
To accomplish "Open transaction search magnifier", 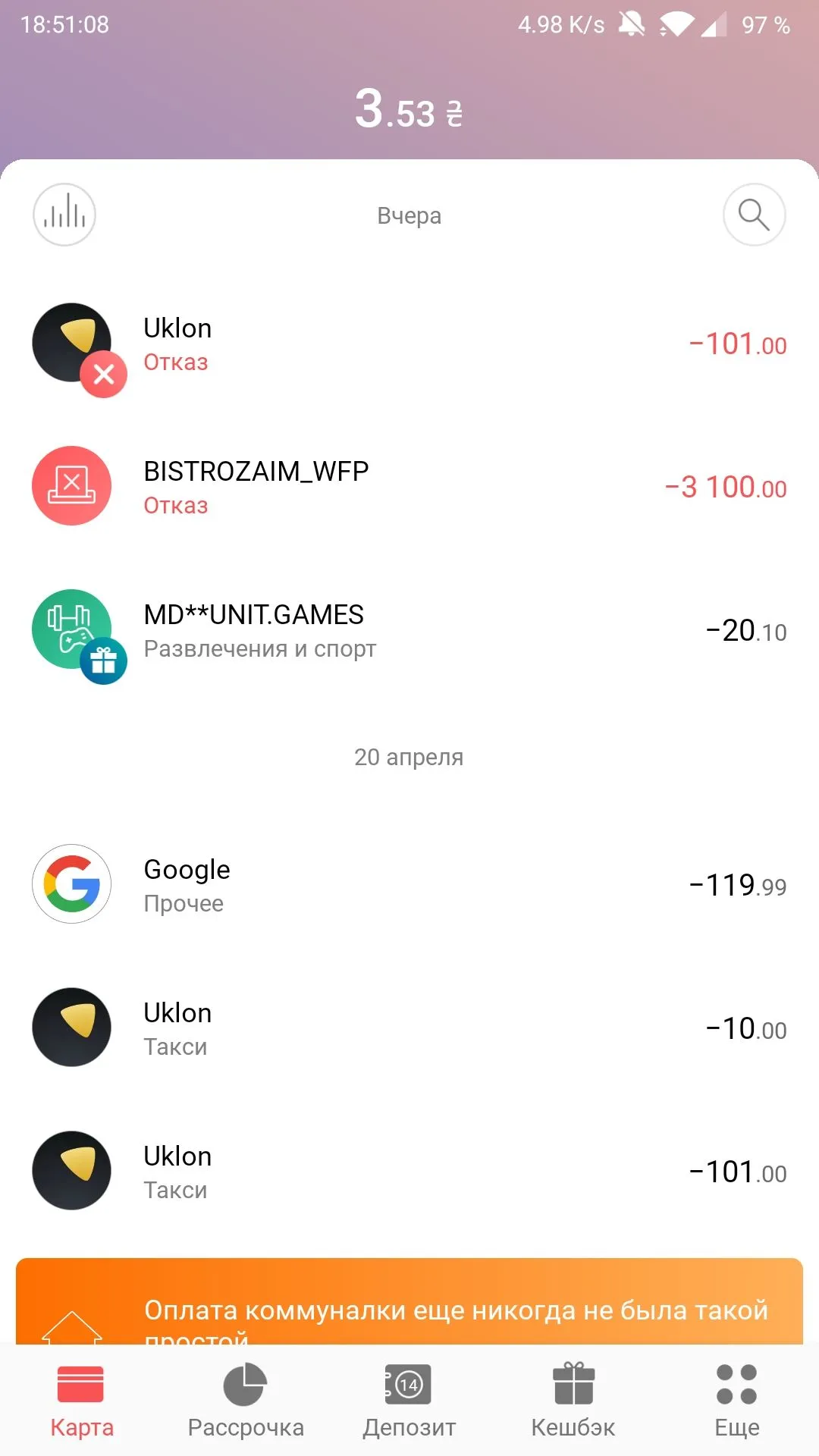I will pyautogui.click(x=754, y=215).
